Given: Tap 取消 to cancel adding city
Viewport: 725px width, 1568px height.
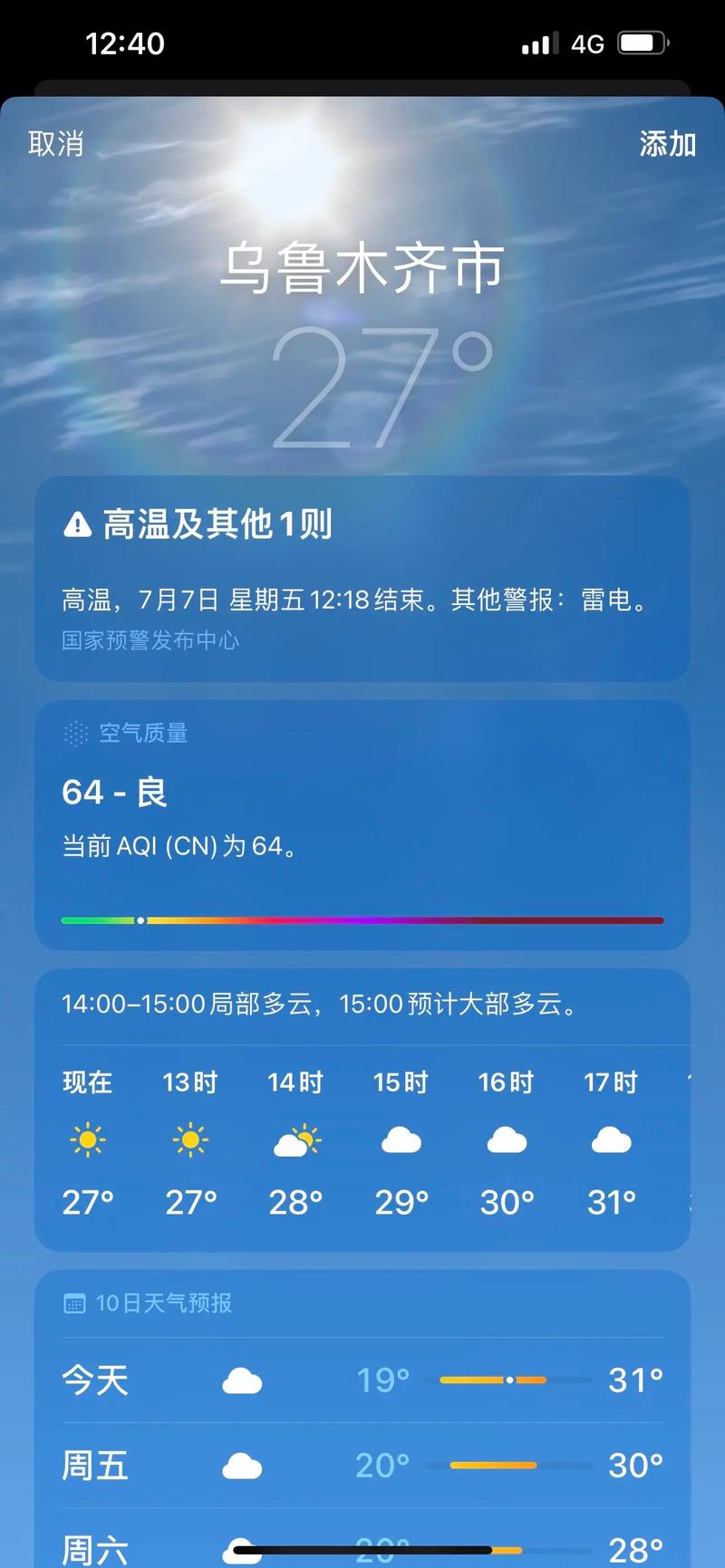Looking at the screenshot, I should click(56, 143).
